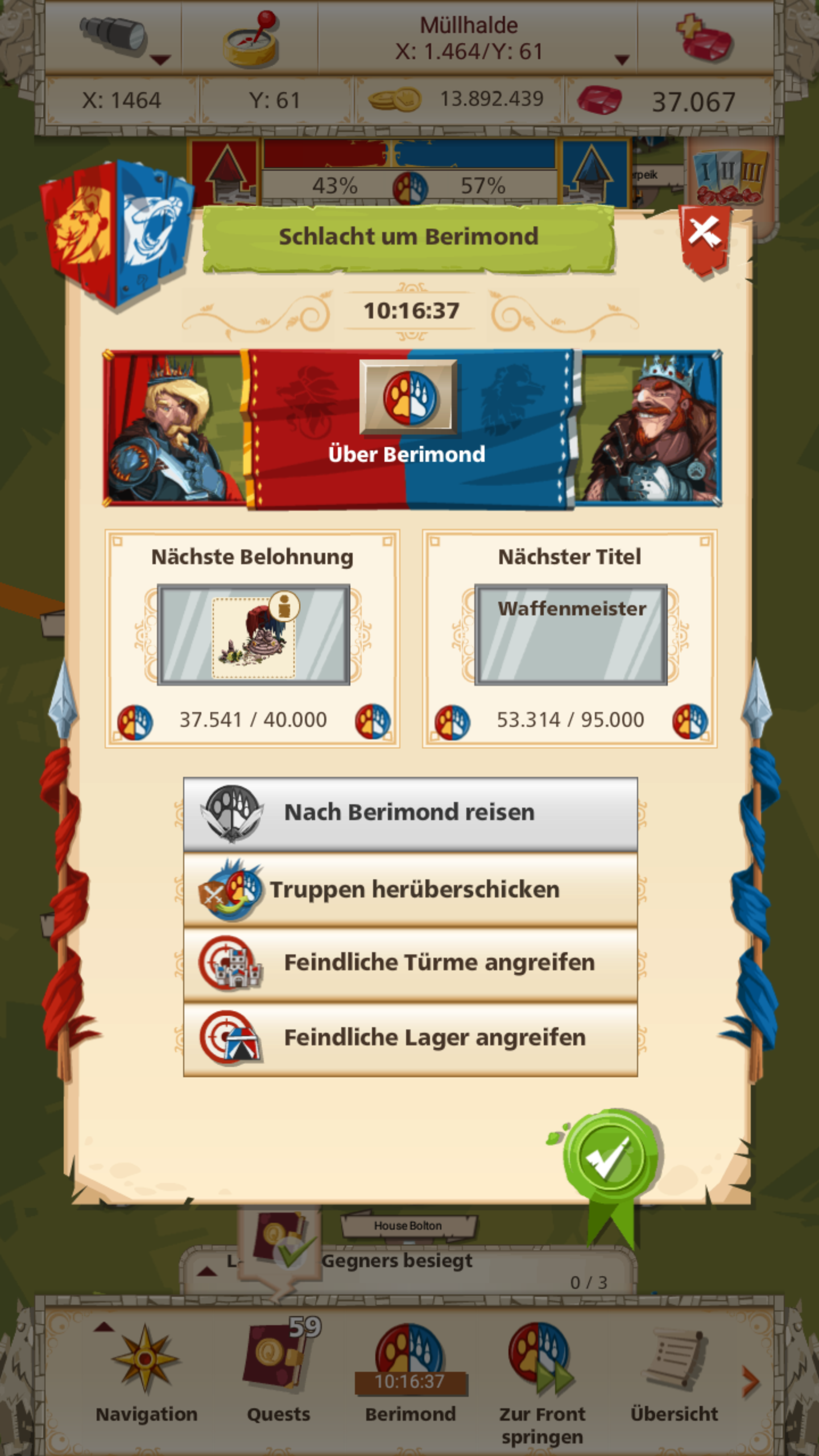Screen dimensions: 819x1456
Task: Select Feindliche Lager angreifen
Action: [x=409, y=1038]
